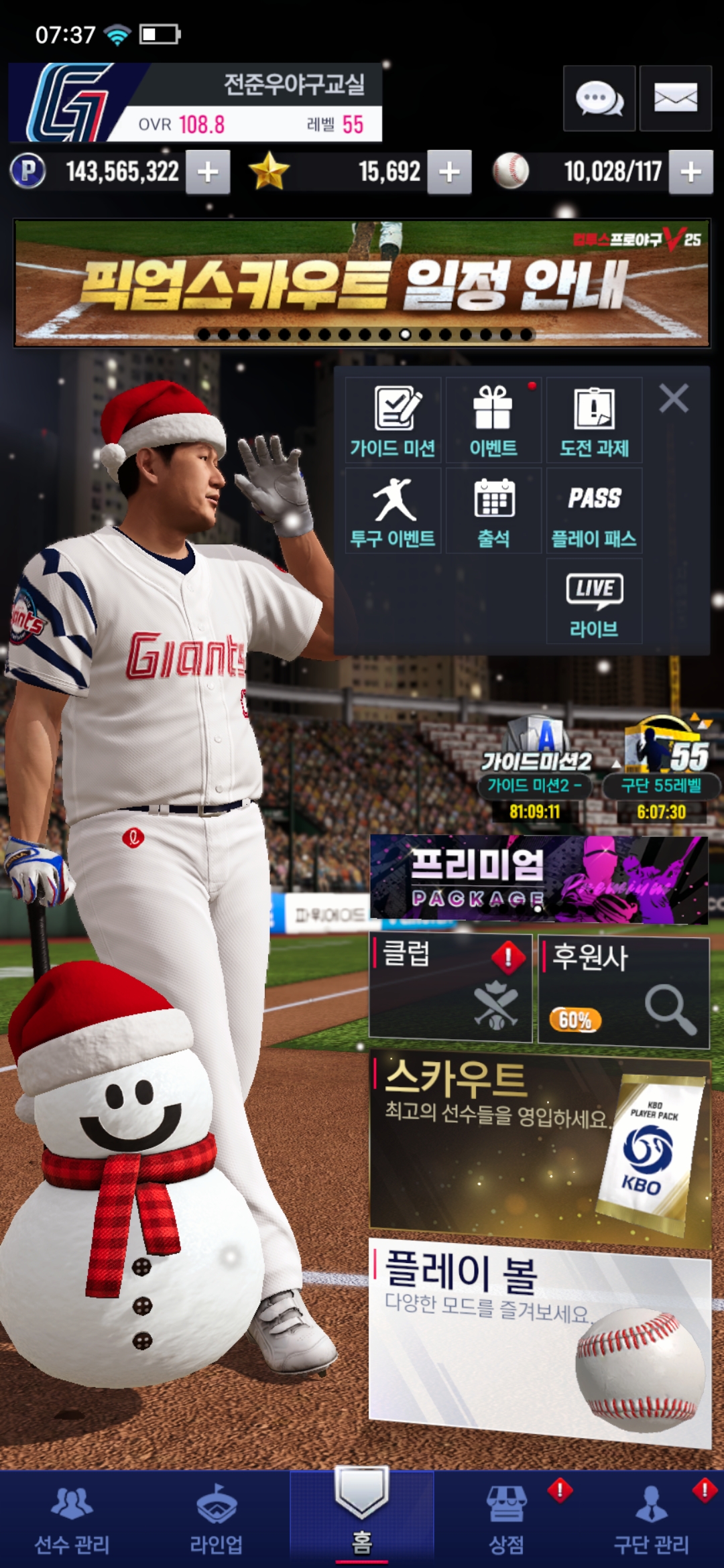Close the quick menu panel
The image size is (724, 1568).
pyautogui.click(x=674, y=399)
